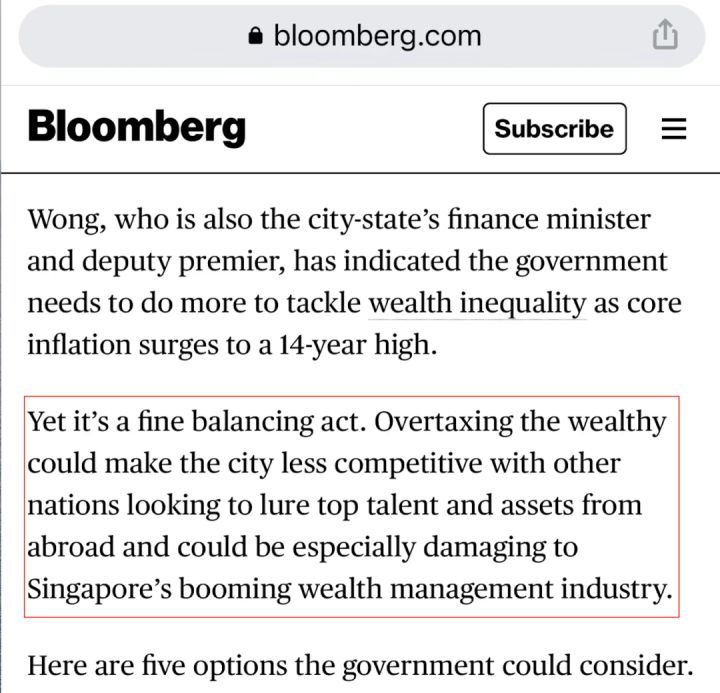
Task: Open the wealth inequality link
Action: 476,304
